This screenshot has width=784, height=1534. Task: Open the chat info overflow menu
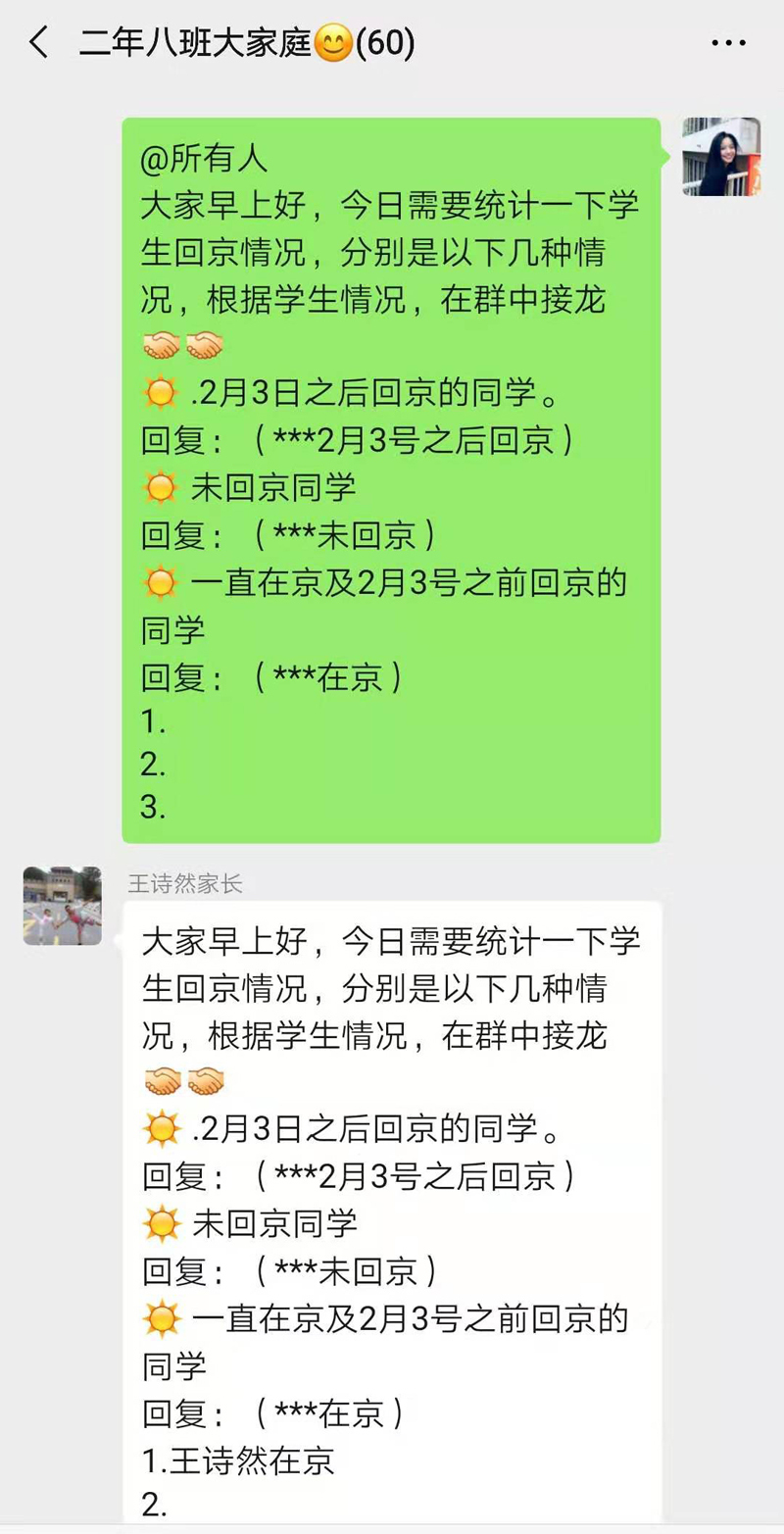(x=728, y=43)
